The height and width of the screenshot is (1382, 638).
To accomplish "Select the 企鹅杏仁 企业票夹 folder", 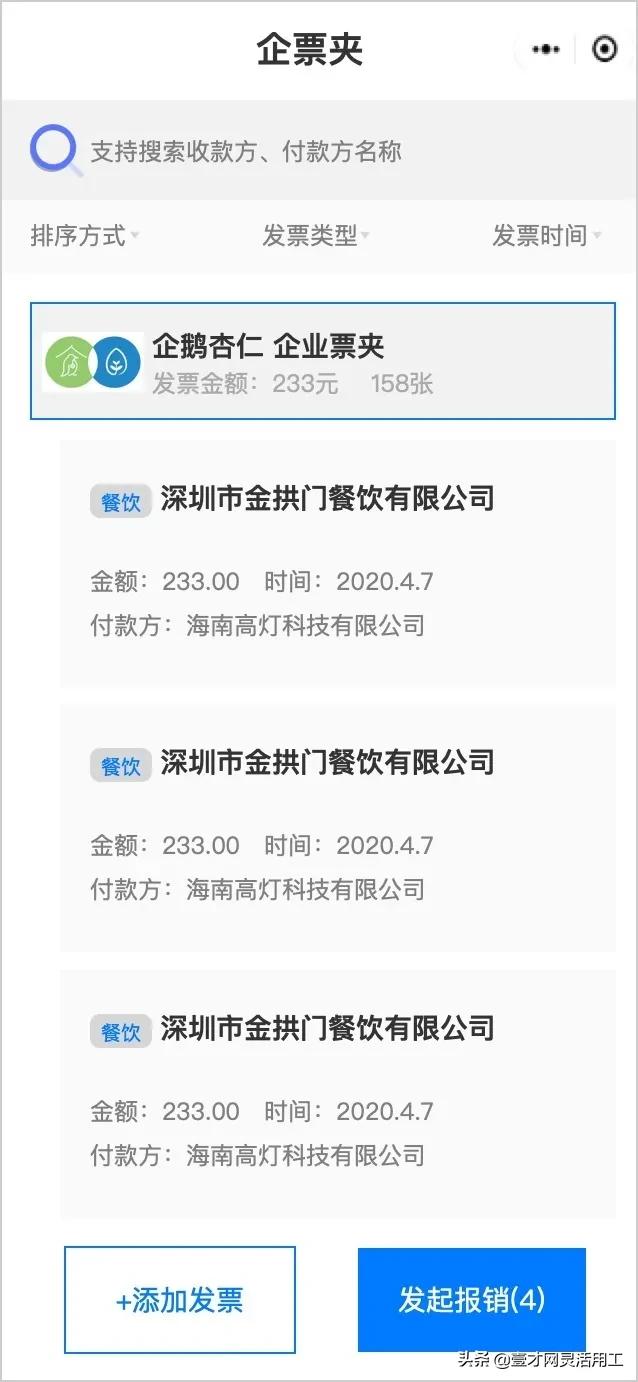I will point(322,361).
